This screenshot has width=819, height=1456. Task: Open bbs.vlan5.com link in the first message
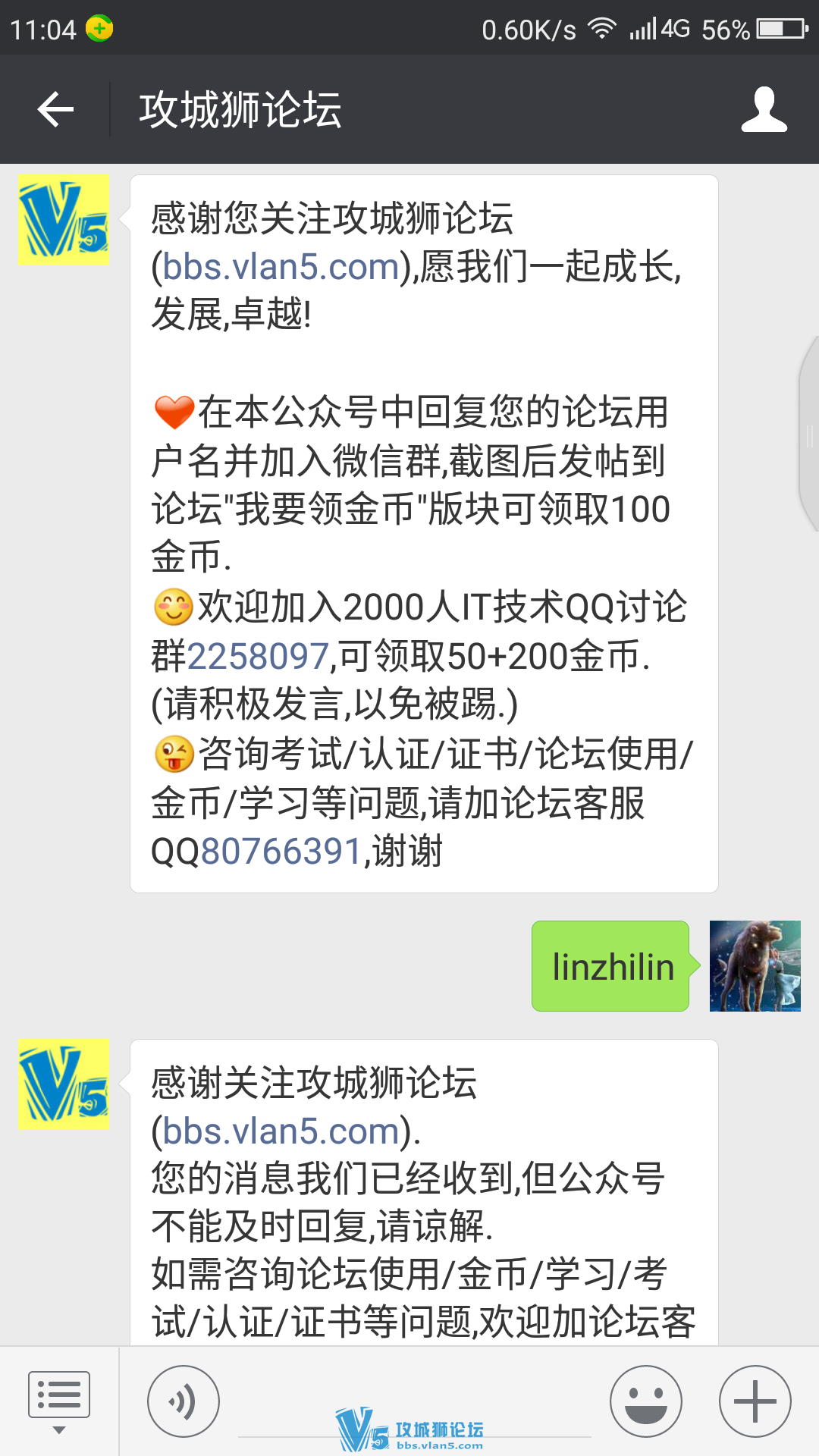pyautogui.click(x=281, y=267)
